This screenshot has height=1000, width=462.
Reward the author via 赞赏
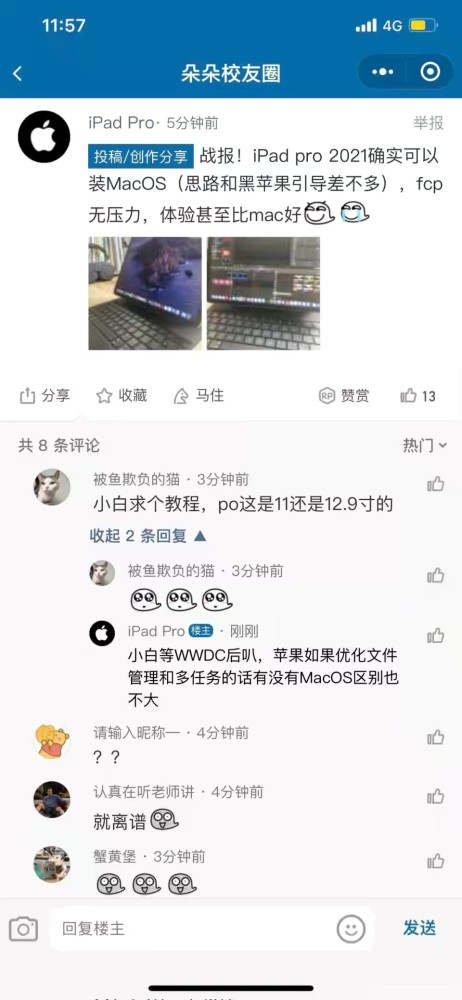pyautogui.click(x=344, y=396)
